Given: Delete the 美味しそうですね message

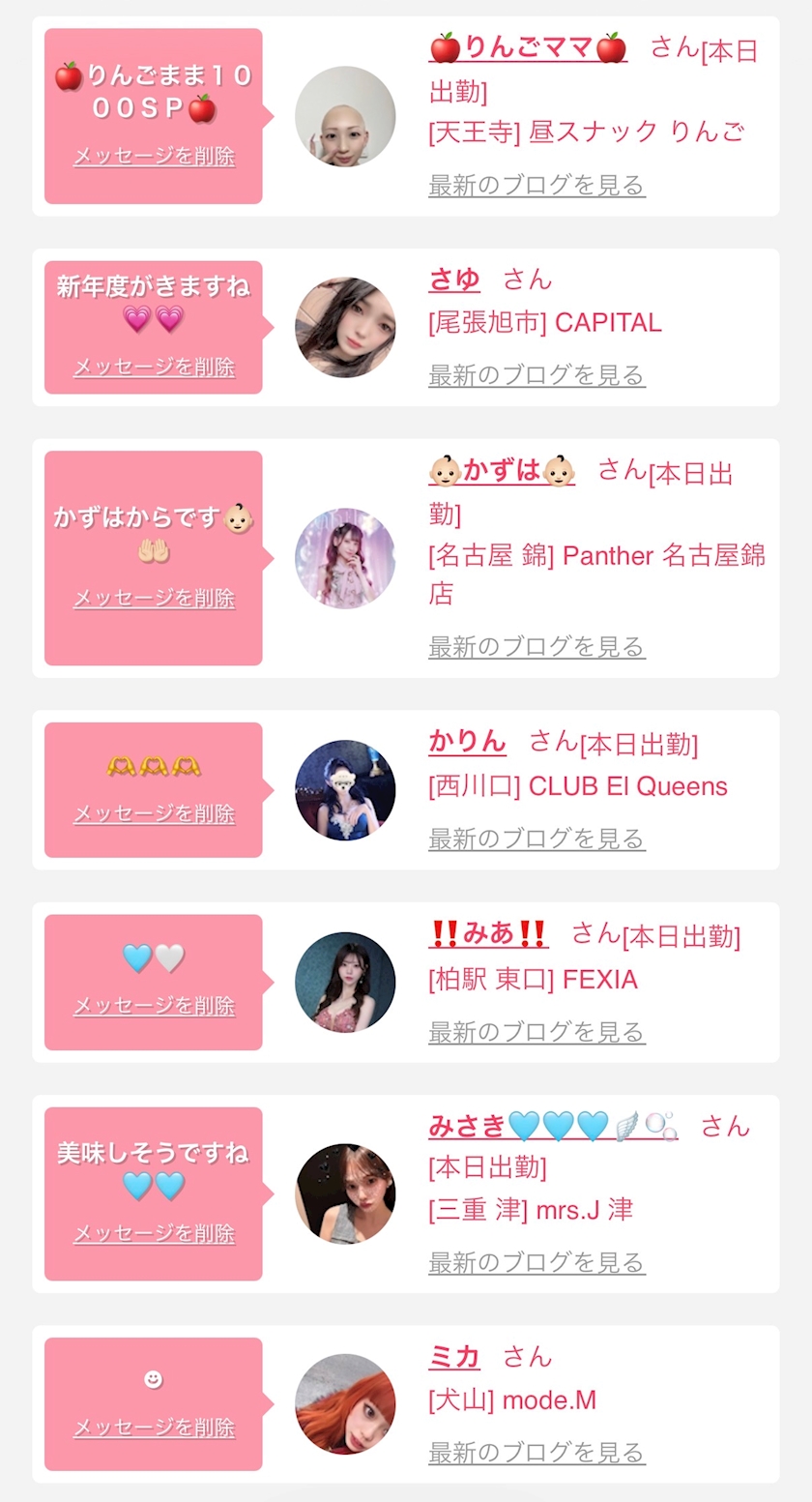Looking at the screenshot, I should [x=154, y=1233].
